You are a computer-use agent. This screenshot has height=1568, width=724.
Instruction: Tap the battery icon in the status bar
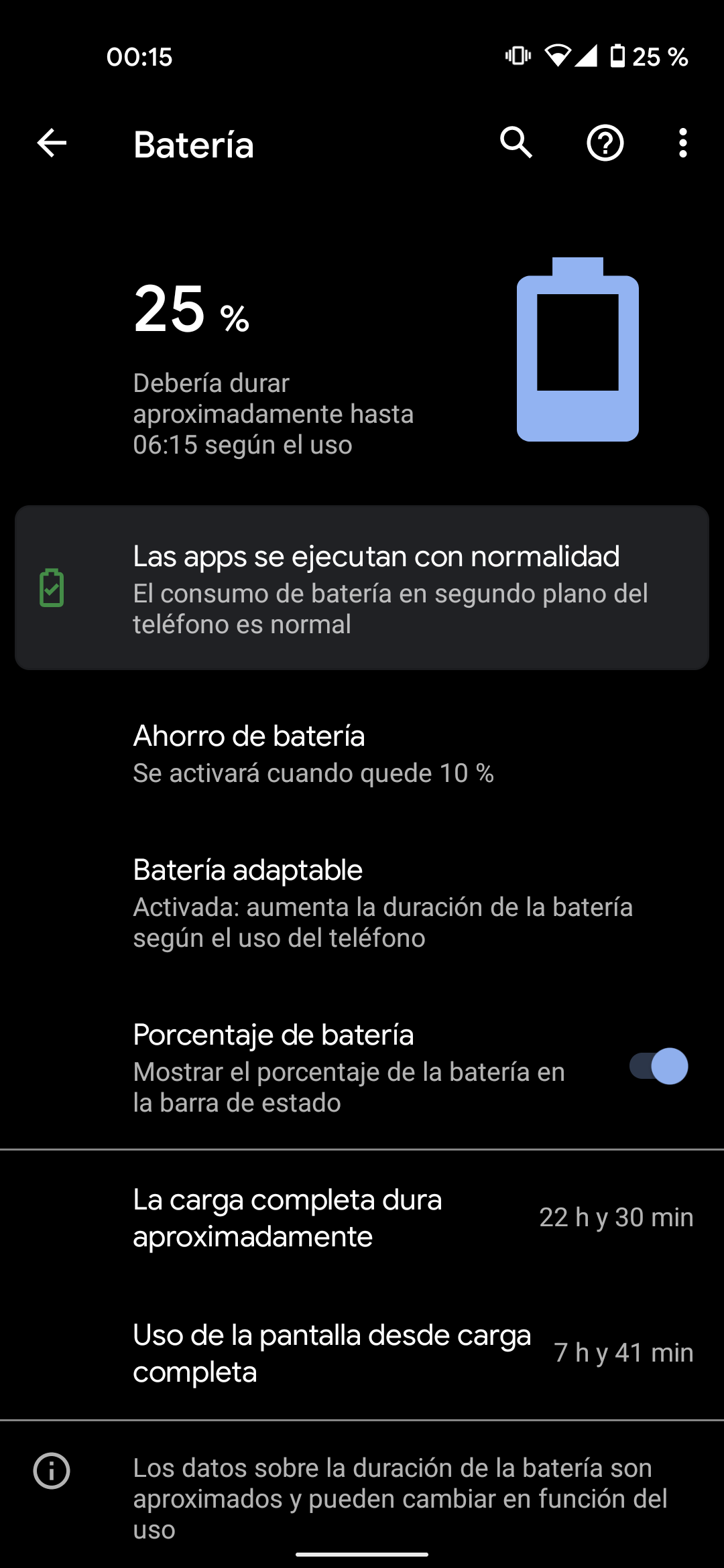pos(617,57)
